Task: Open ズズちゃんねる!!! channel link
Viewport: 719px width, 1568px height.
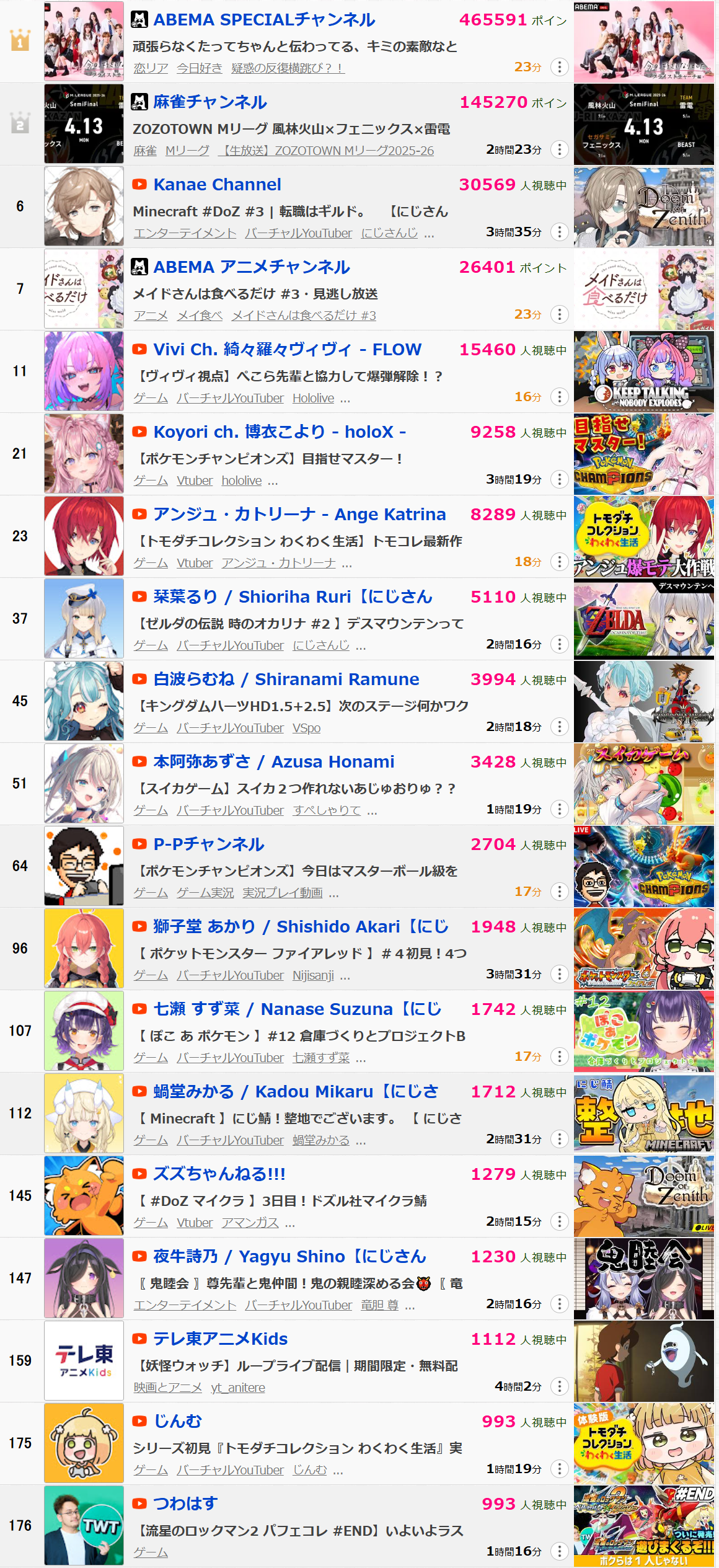Action: [x=219, y=1174]
